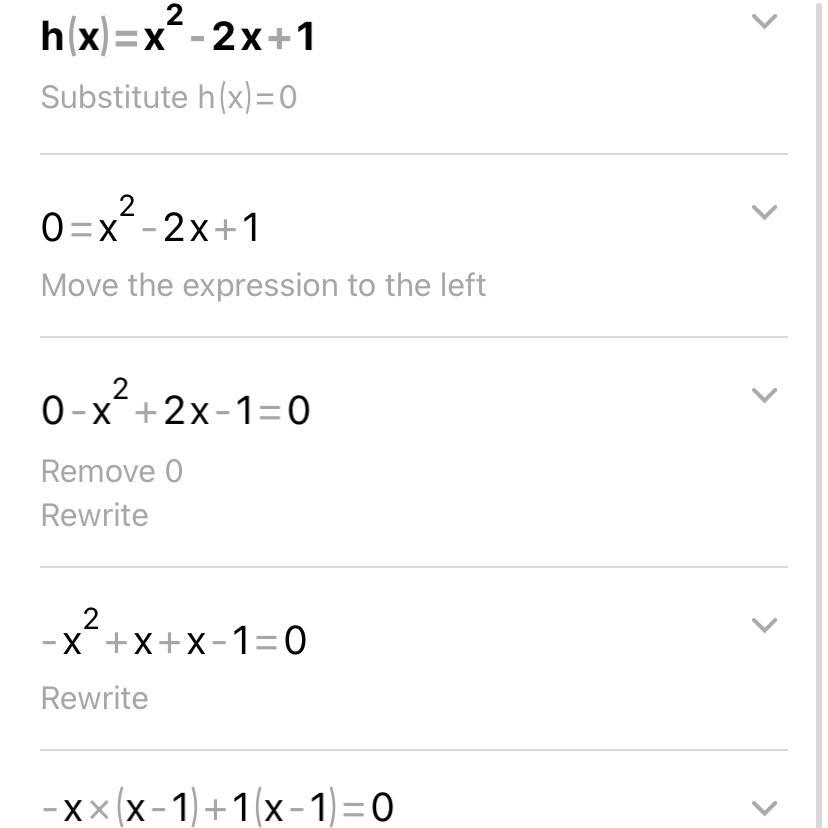Expand the 0=x²-2x+1 step details
The image size is (828, 828).
(764, 212)
